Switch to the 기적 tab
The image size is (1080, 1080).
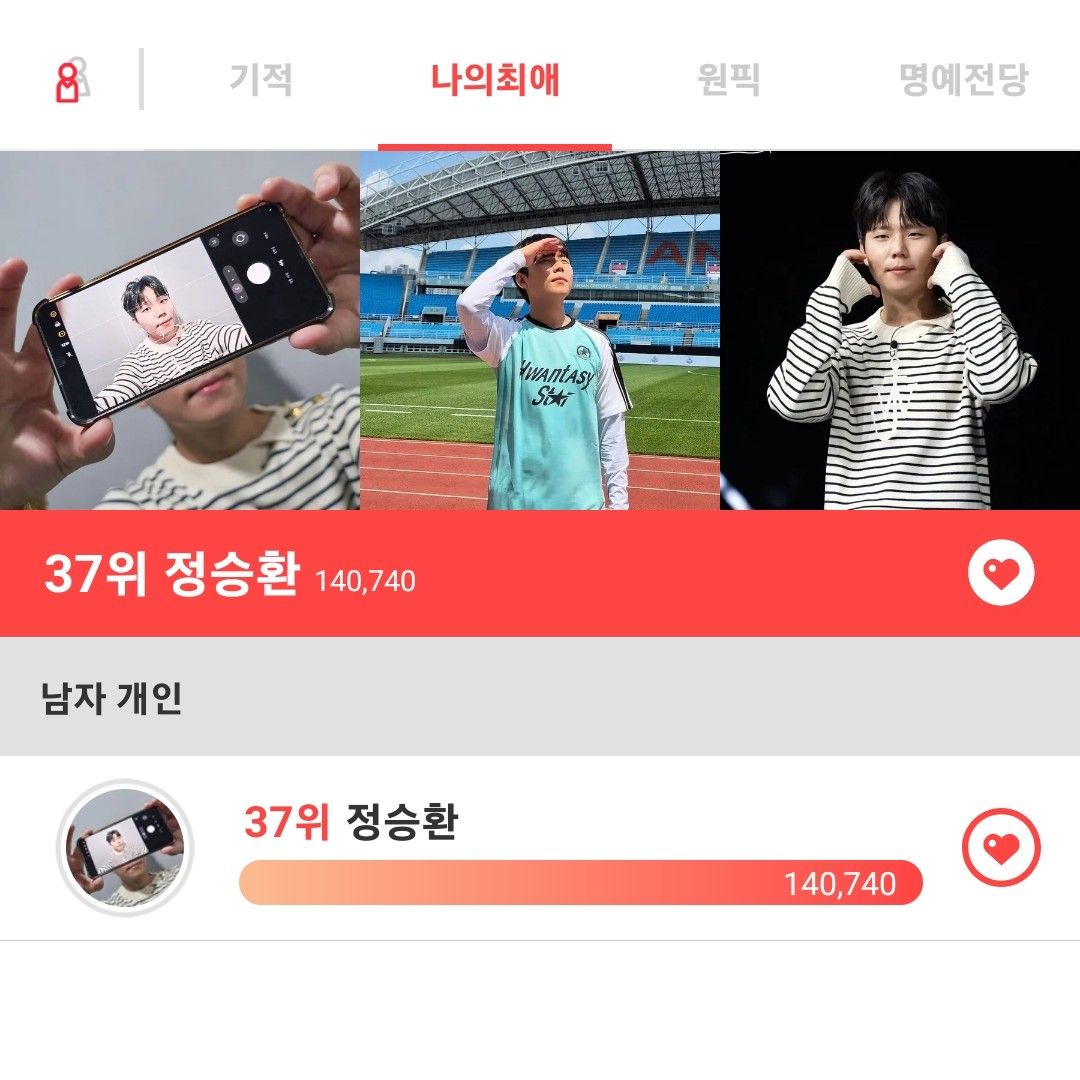[260, 79]
